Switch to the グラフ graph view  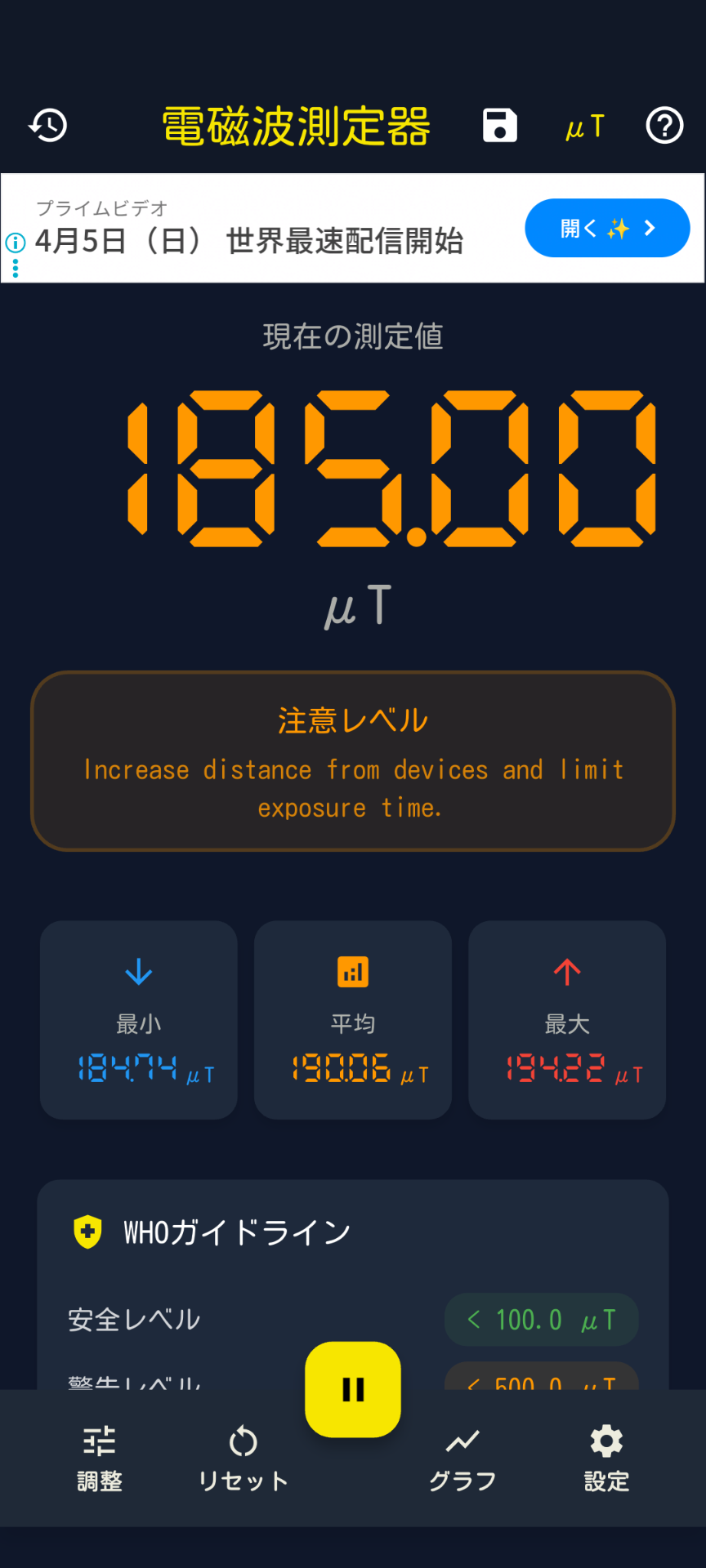coord(462,1459)
